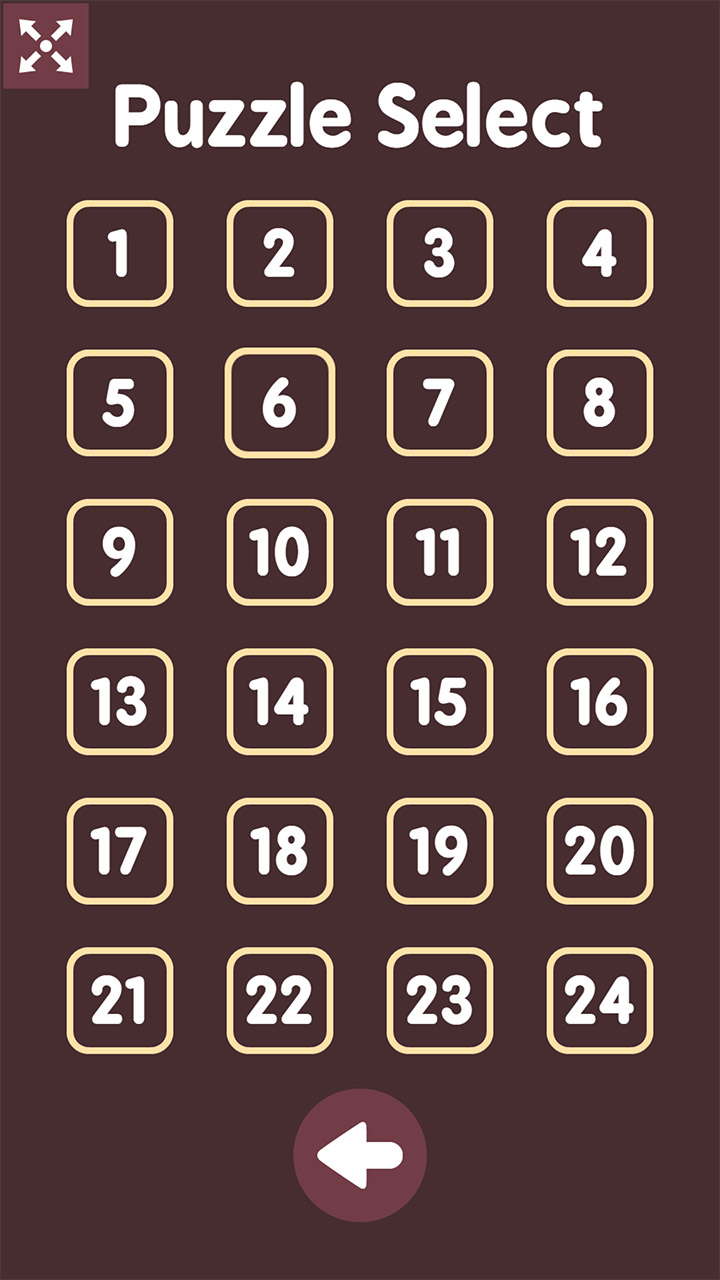The width and height of the screenshot is (720, 1280).
Task: Select puzzle 2
Action: point(280,254)
